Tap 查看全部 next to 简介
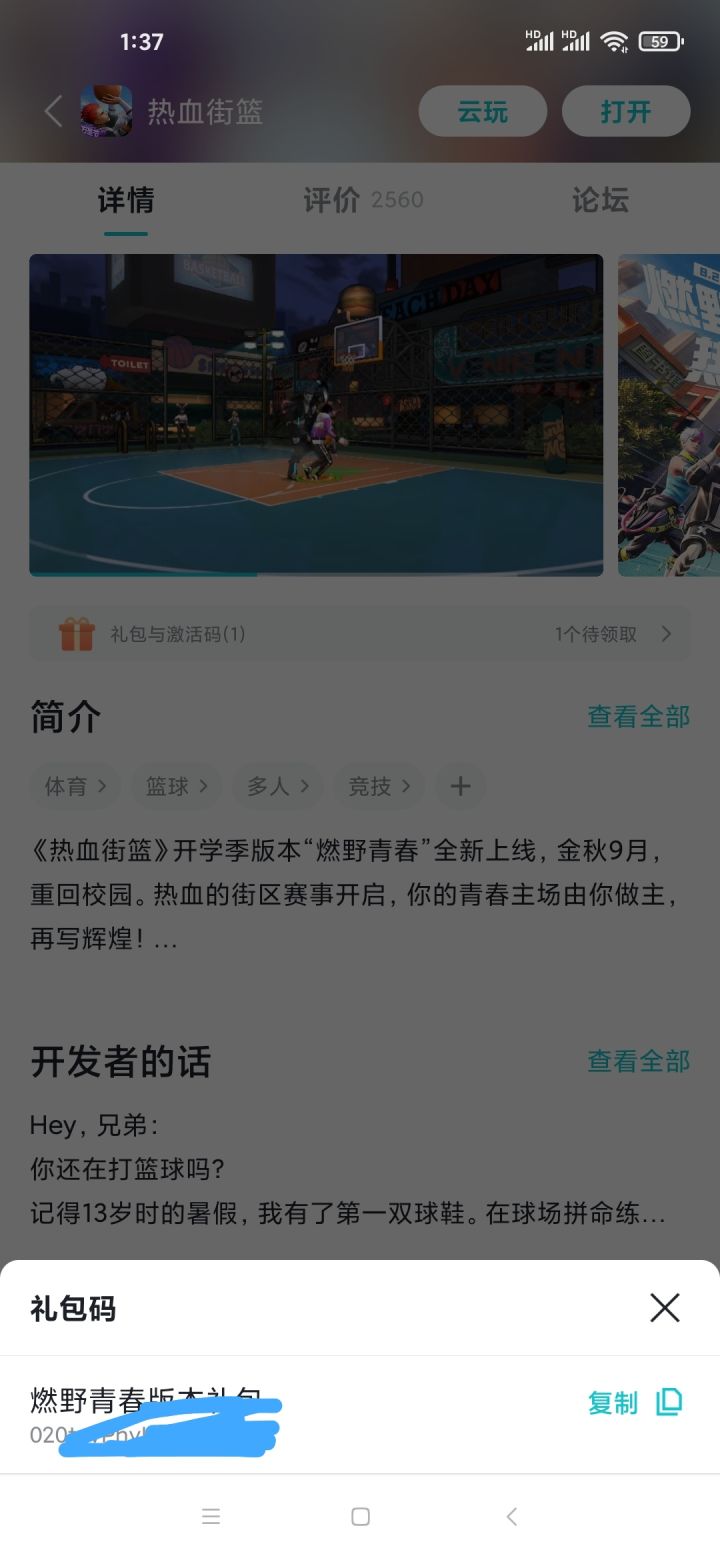The image size is (720, 1560). [638, 716]
